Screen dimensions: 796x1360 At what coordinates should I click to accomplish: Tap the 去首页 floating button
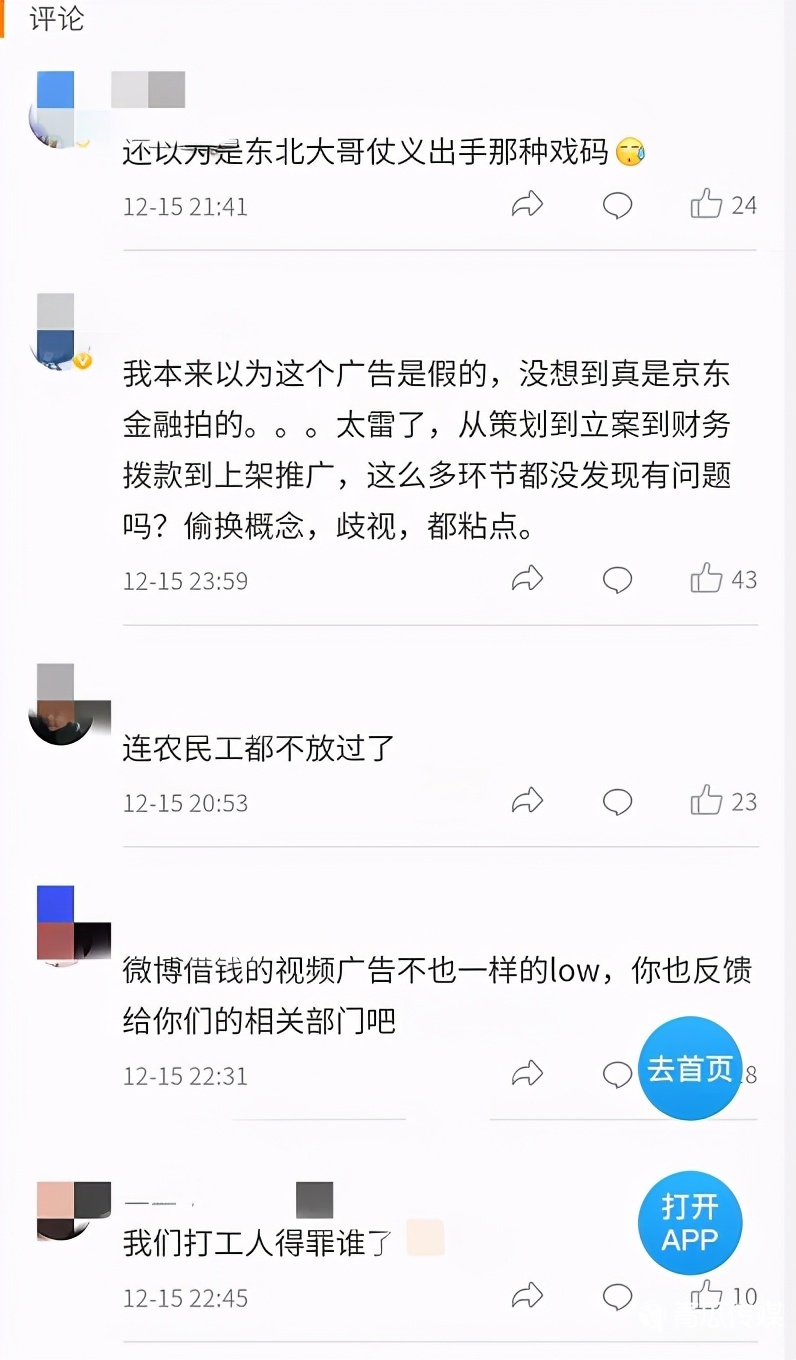(x=690, y=1069)
